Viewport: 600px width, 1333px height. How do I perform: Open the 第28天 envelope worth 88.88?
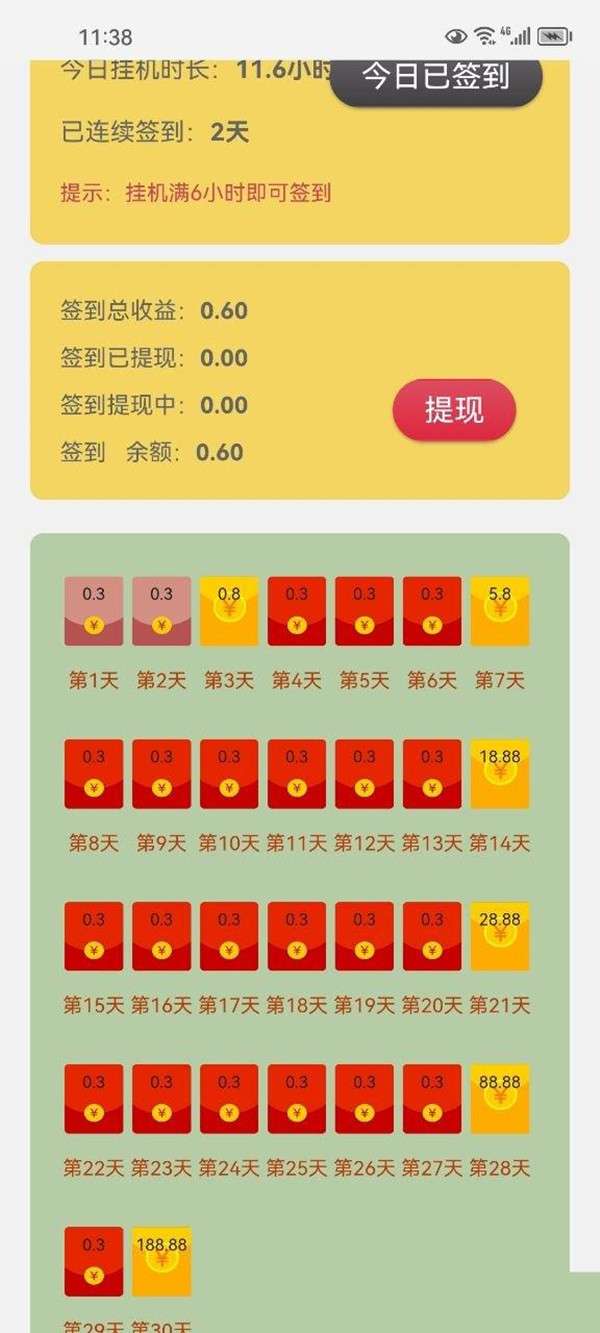pos(500,1099)
